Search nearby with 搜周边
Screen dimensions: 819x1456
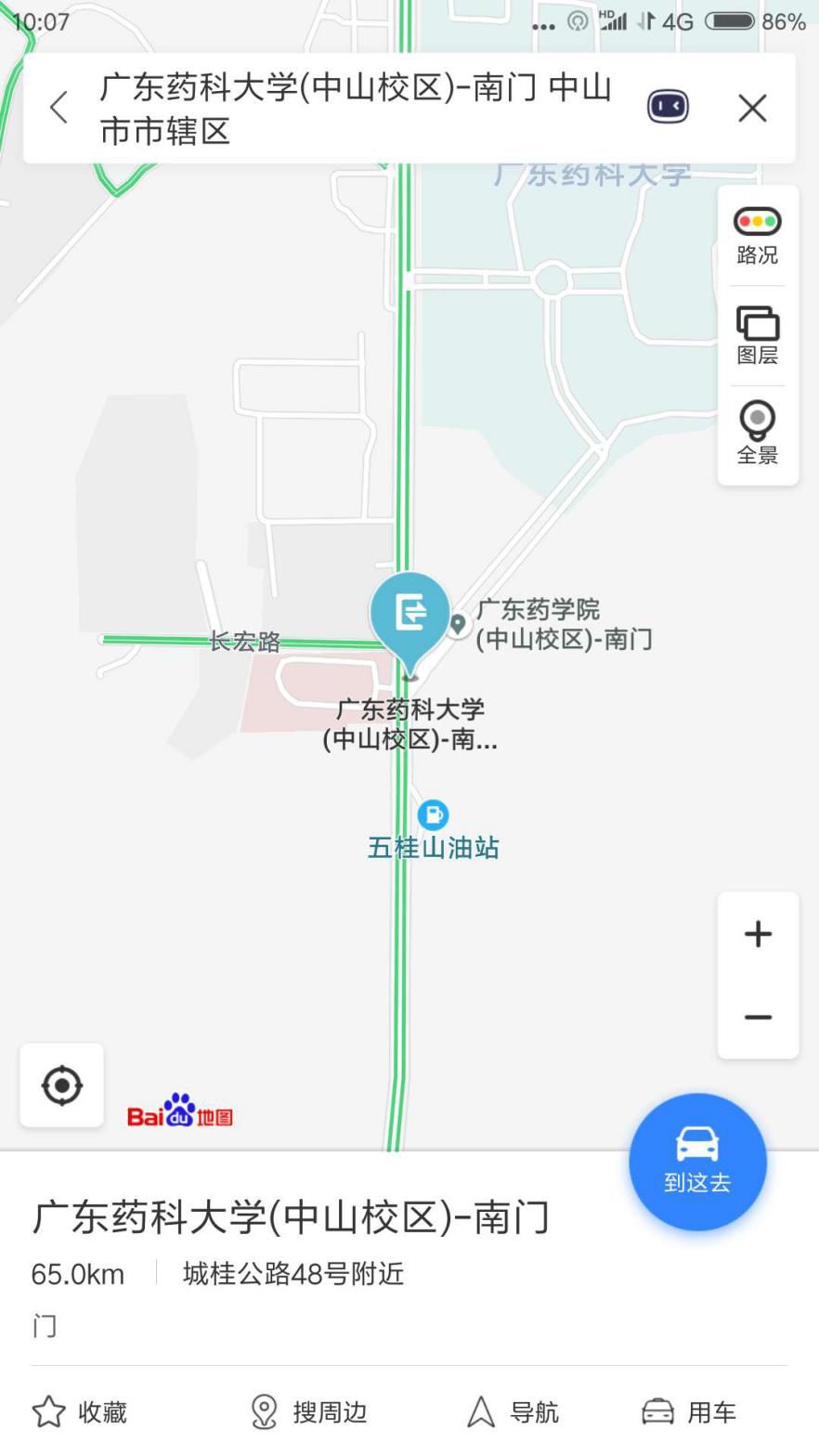point(309,1412)
